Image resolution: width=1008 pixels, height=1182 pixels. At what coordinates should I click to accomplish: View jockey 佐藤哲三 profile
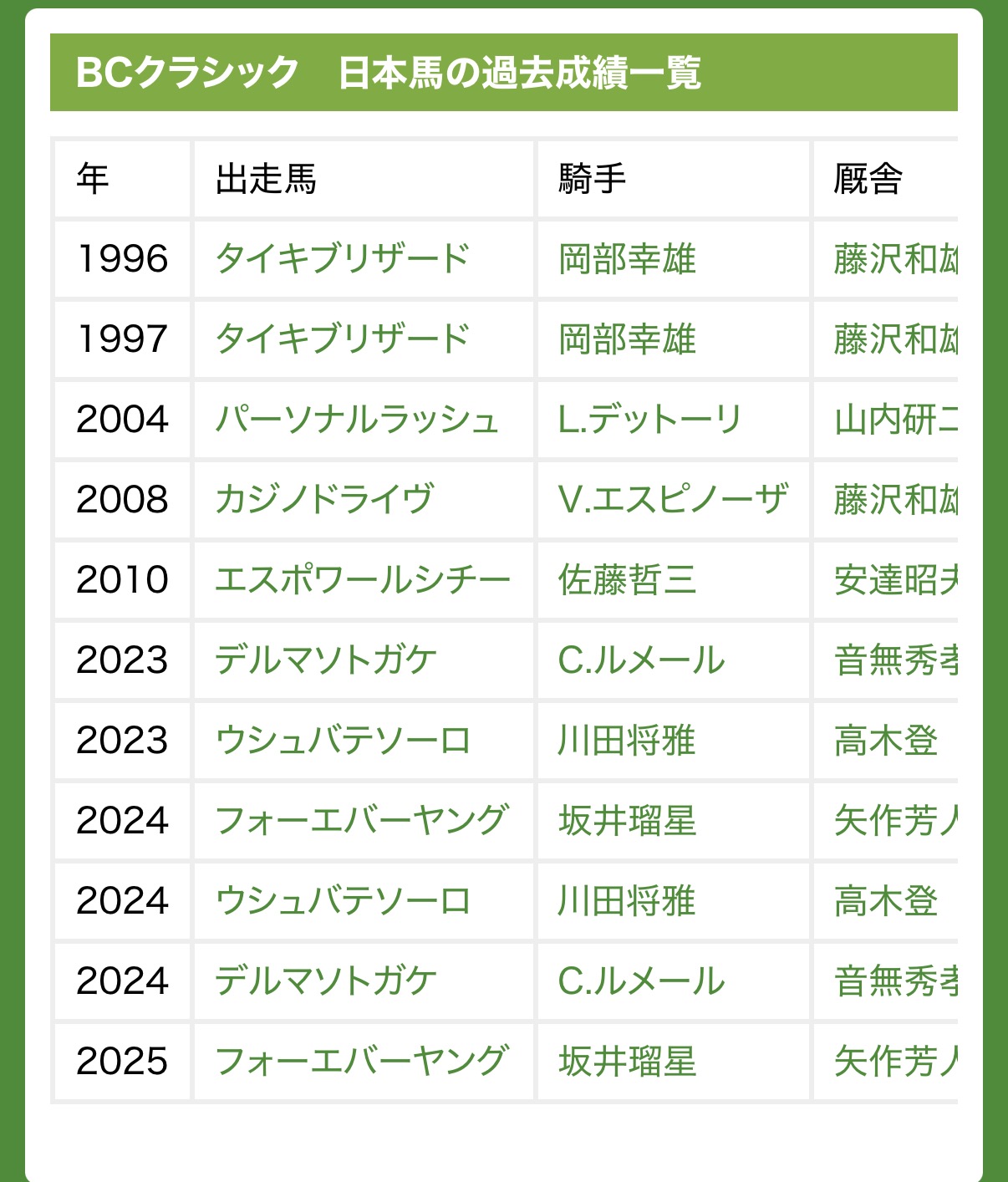[627, 579]
